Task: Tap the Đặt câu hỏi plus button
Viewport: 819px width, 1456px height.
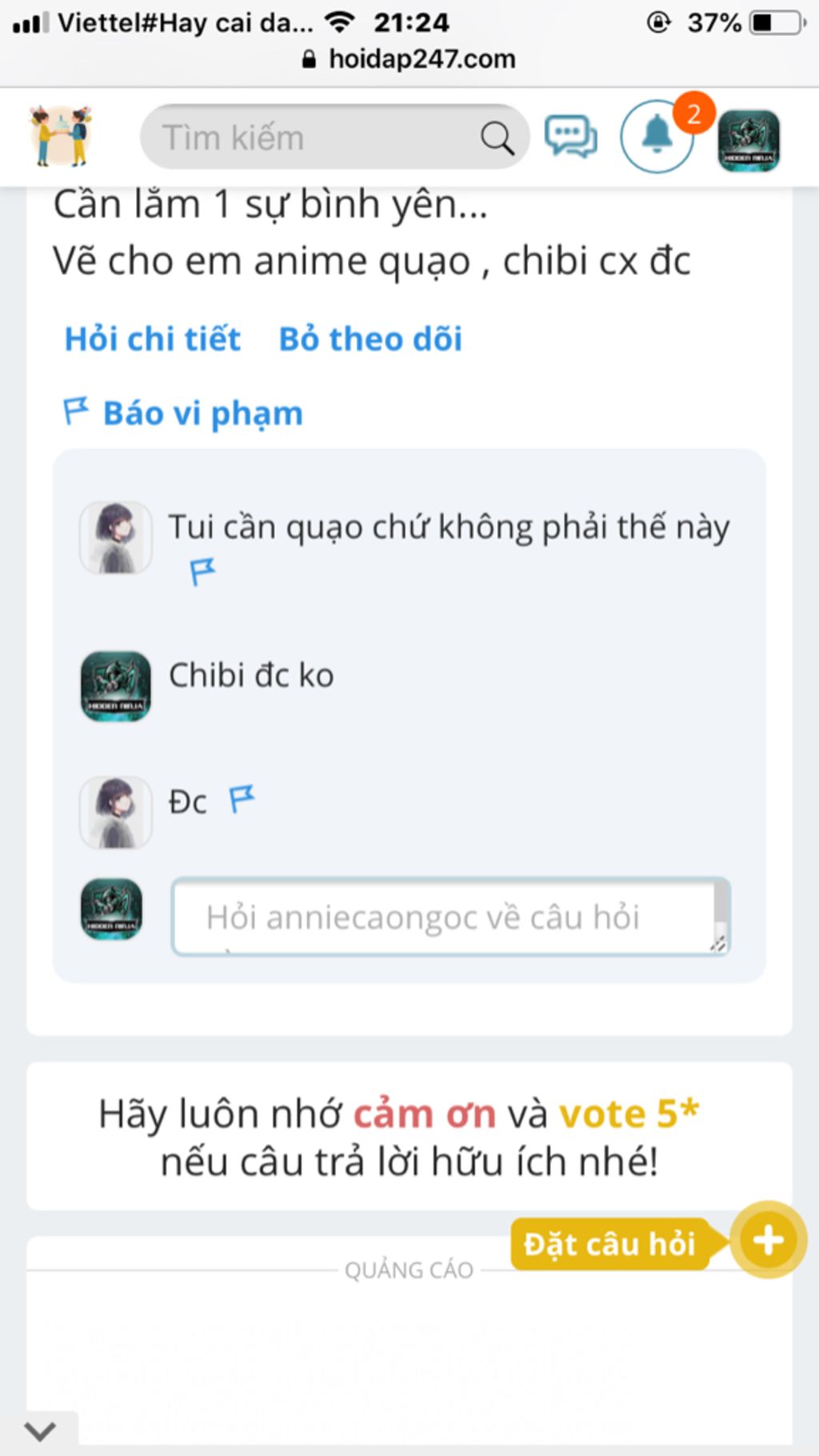Action: 767,1241
